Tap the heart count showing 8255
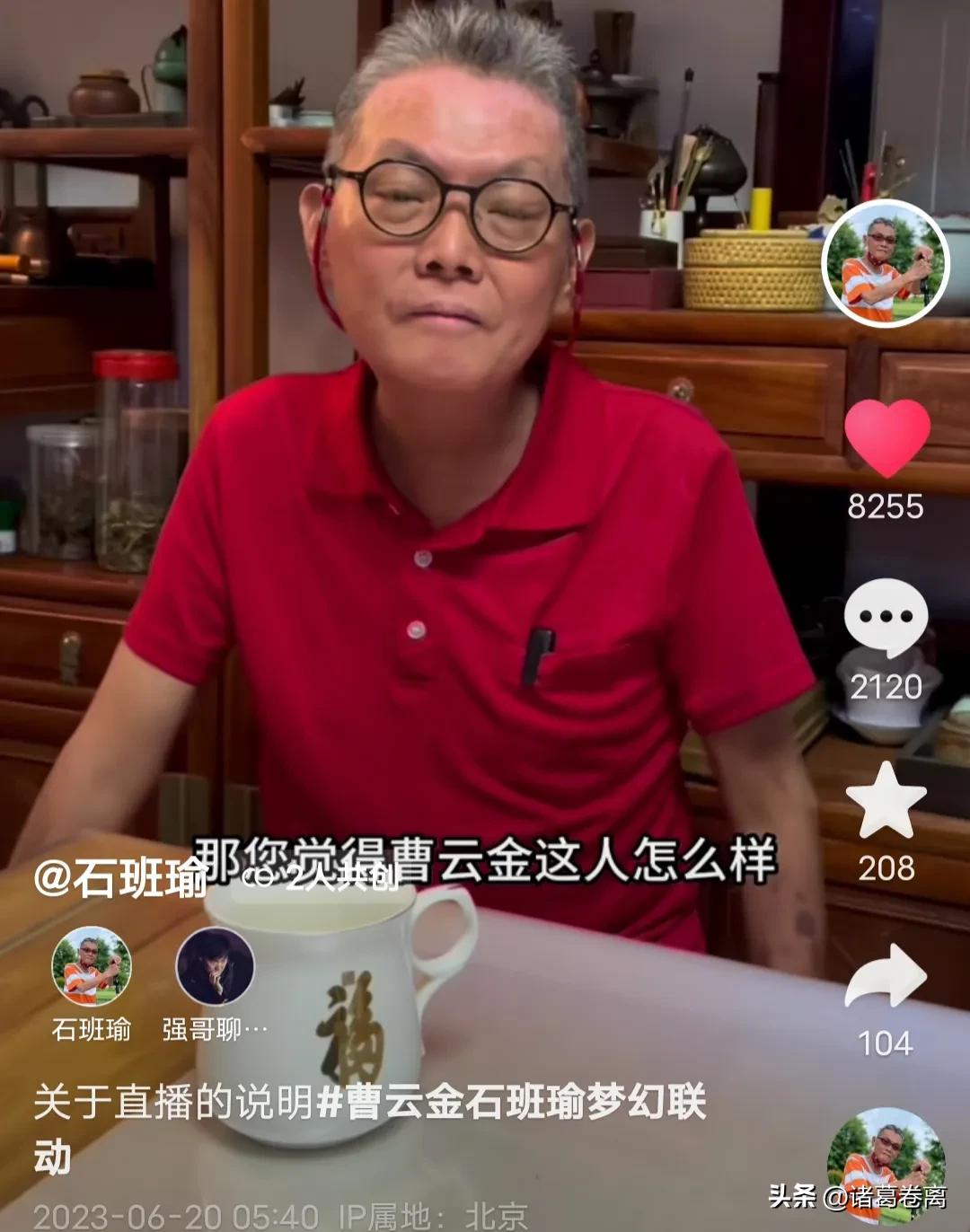970x1232 pixels. (x=887, y=507)
